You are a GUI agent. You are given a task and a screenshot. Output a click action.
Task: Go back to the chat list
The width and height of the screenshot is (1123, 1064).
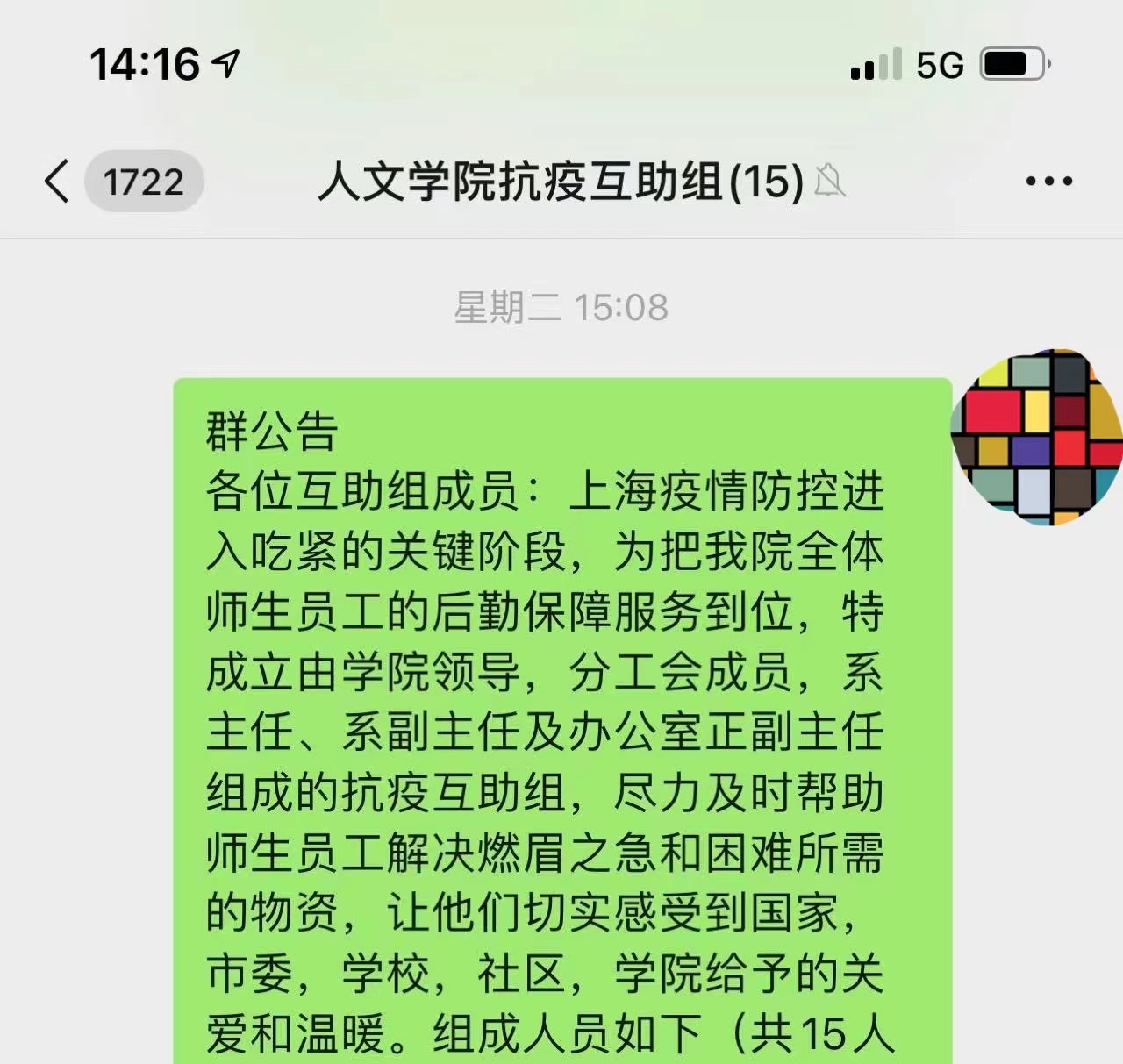coord(58,182)
